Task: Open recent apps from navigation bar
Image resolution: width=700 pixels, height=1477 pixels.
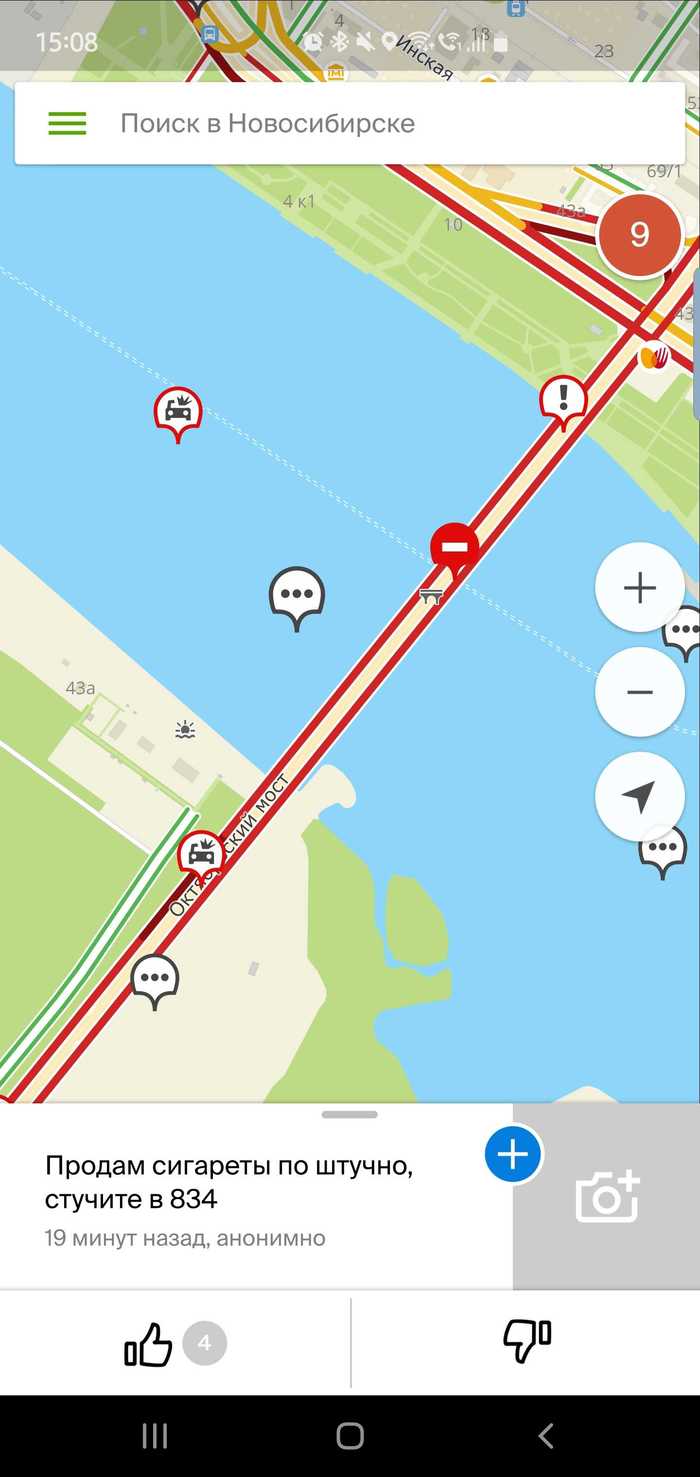Action: (155, 1436)
